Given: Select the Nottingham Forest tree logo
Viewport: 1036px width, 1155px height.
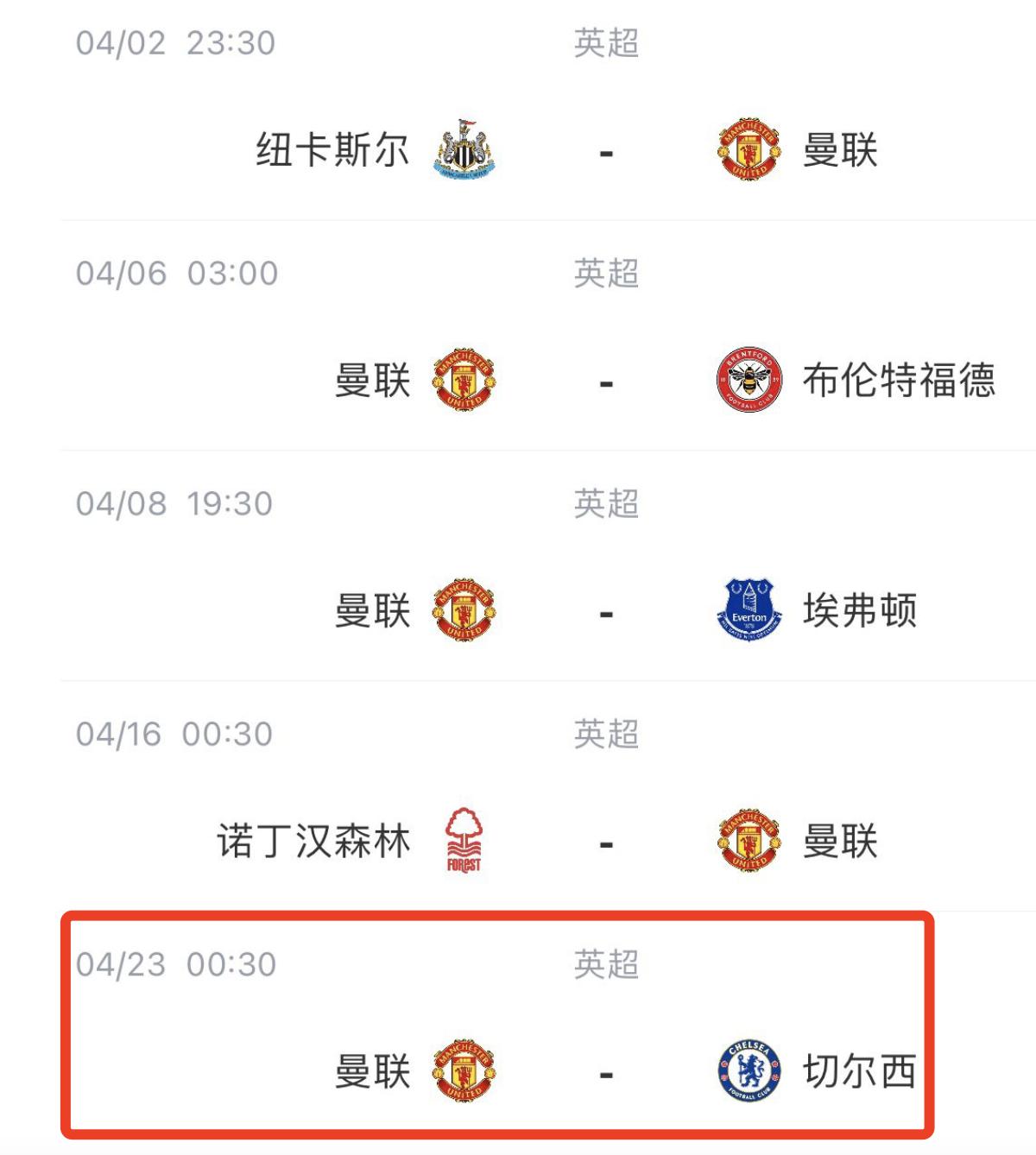Looking at the screenshot, I should coord(466,842).
